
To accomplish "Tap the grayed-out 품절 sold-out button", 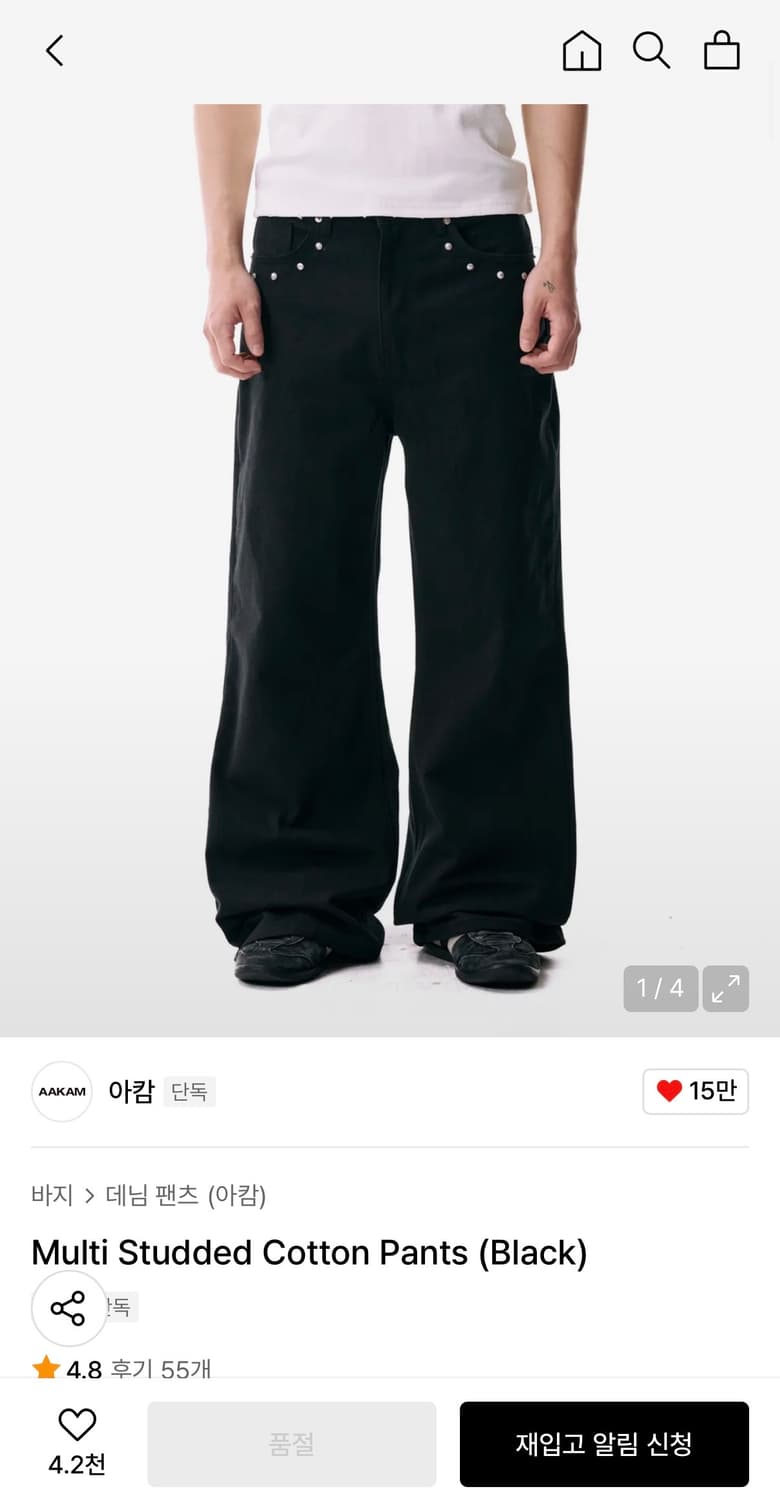I will (x=291, y=1443).
